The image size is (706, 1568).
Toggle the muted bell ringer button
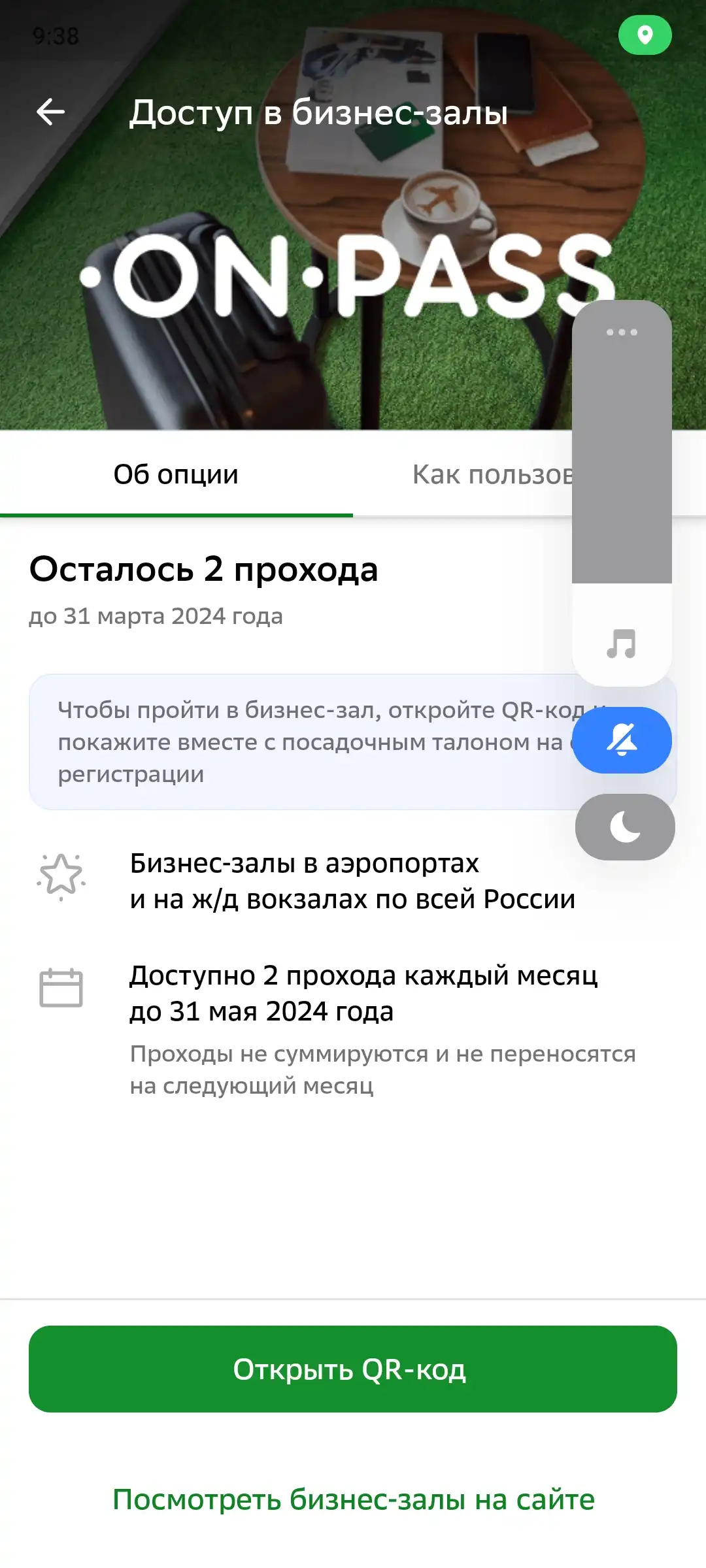click(622, 740)
